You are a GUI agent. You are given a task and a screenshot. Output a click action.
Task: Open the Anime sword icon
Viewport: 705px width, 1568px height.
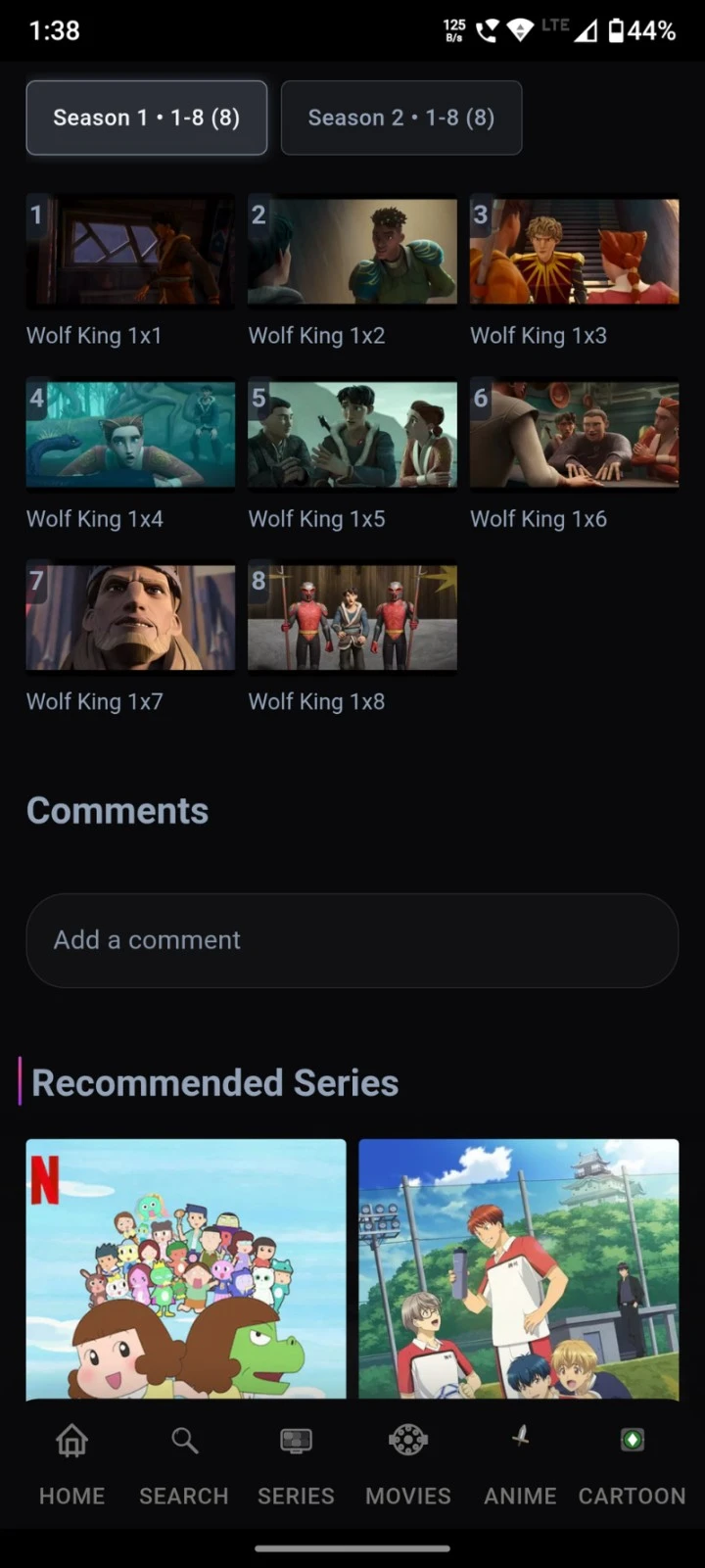point(519,1438)
